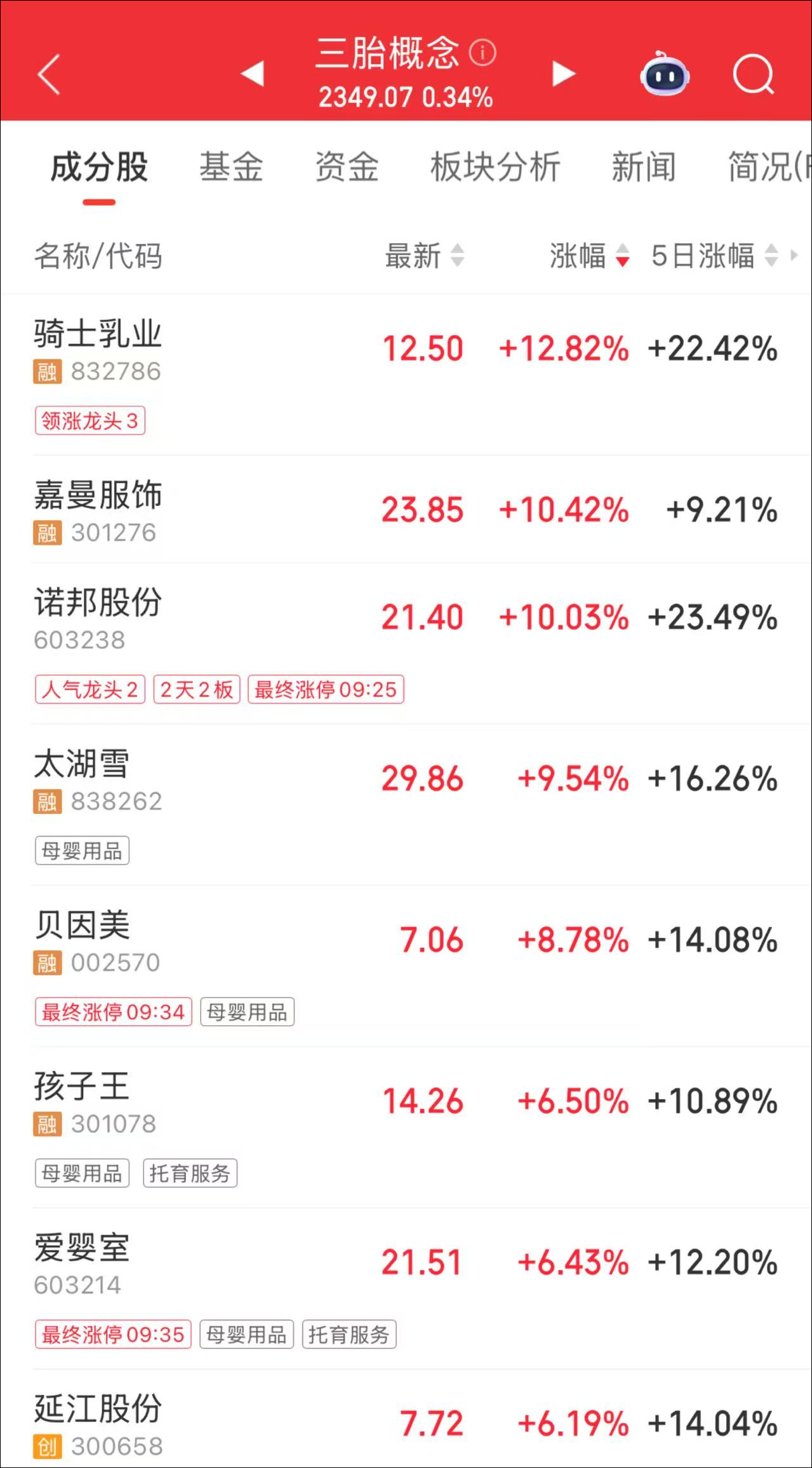Switch to the next sector with right triangle
This screenshot has width=812, height=1468.
coord(562,74)
